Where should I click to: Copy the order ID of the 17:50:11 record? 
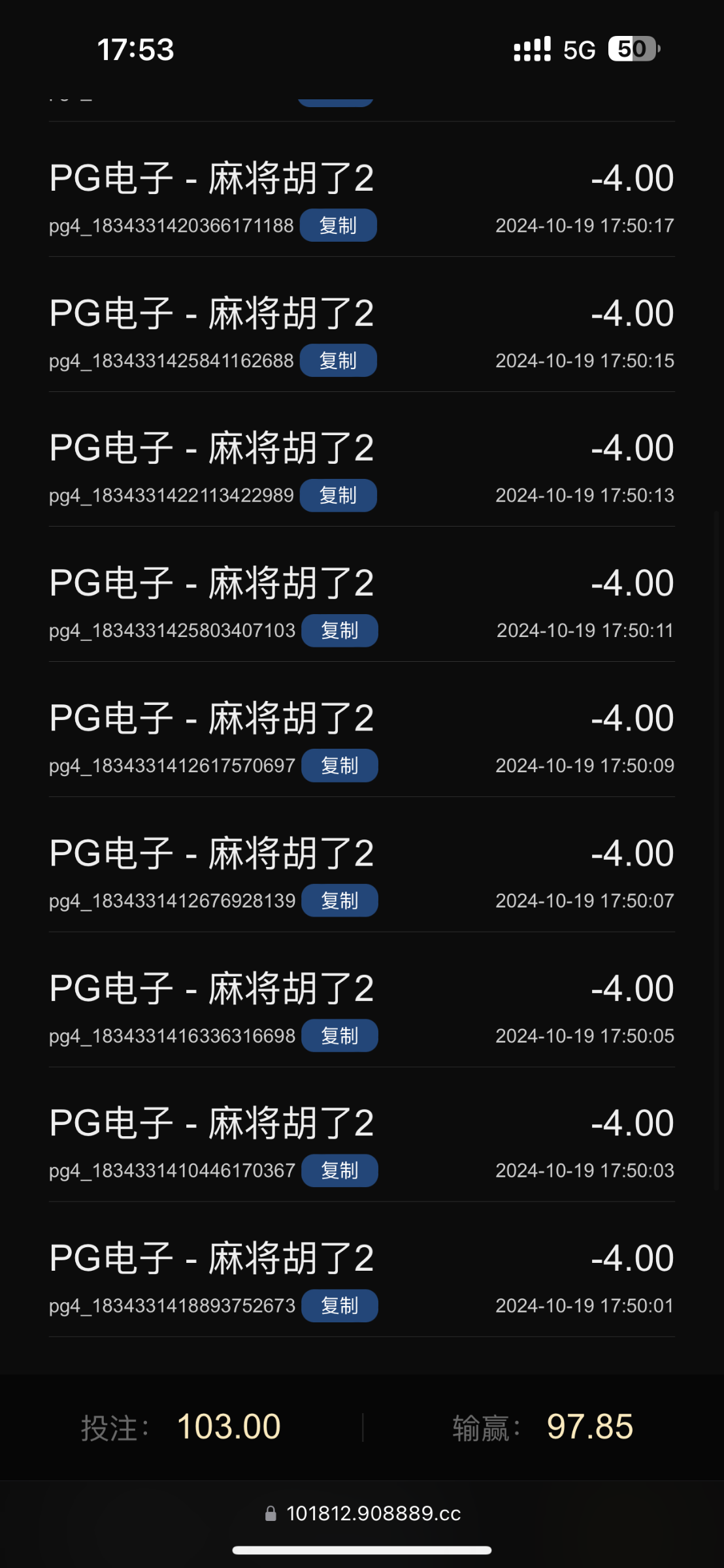tap(340, 630)
